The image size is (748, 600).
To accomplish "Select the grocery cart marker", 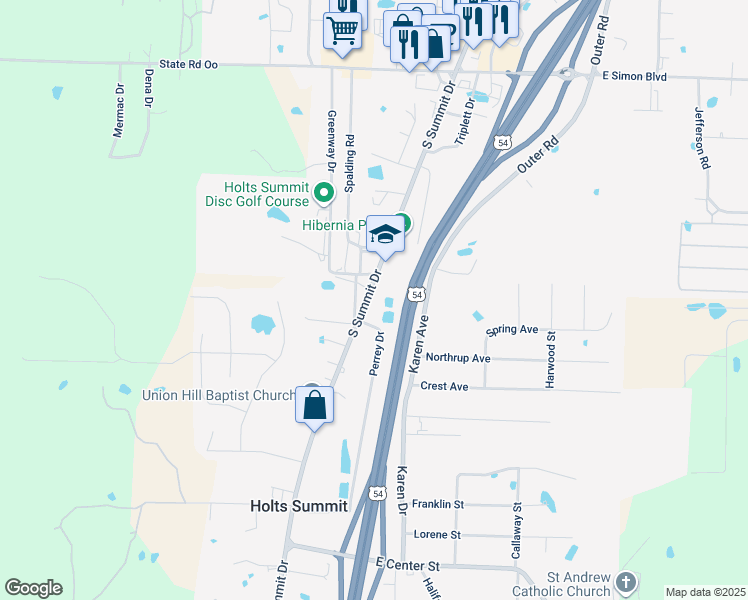I will click(x=342, y=31).
